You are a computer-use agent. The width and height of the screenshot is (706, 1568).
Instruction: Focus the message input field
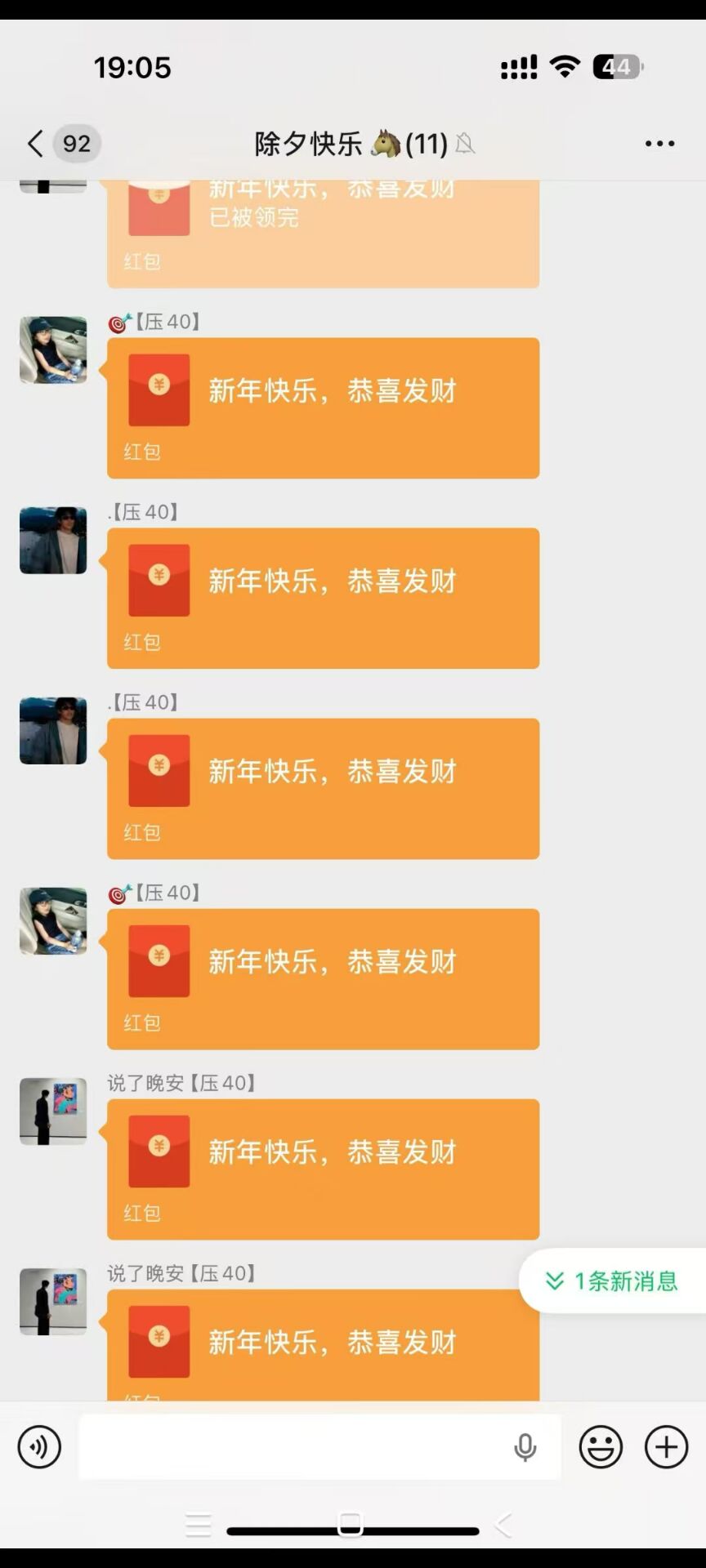click(294, 1447)
